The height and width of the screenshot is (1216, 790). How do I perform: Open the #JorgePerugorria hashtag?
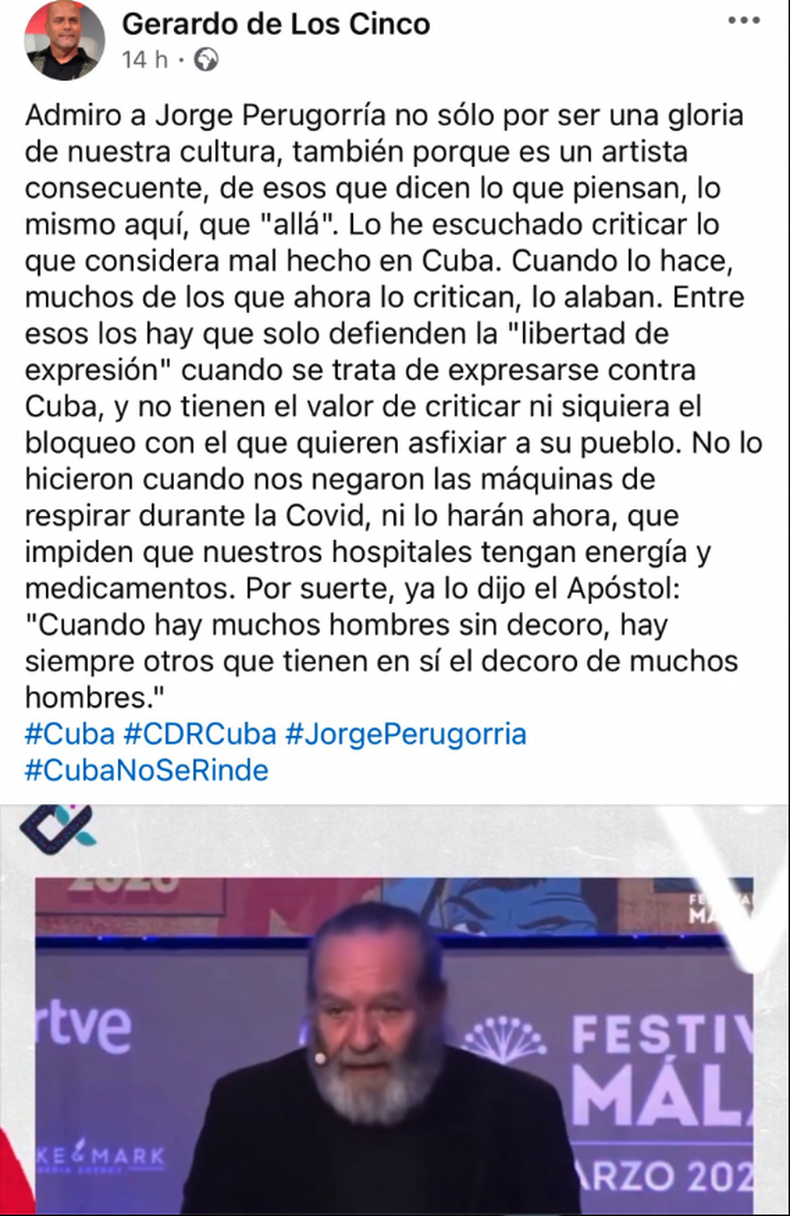coord(405,734)
